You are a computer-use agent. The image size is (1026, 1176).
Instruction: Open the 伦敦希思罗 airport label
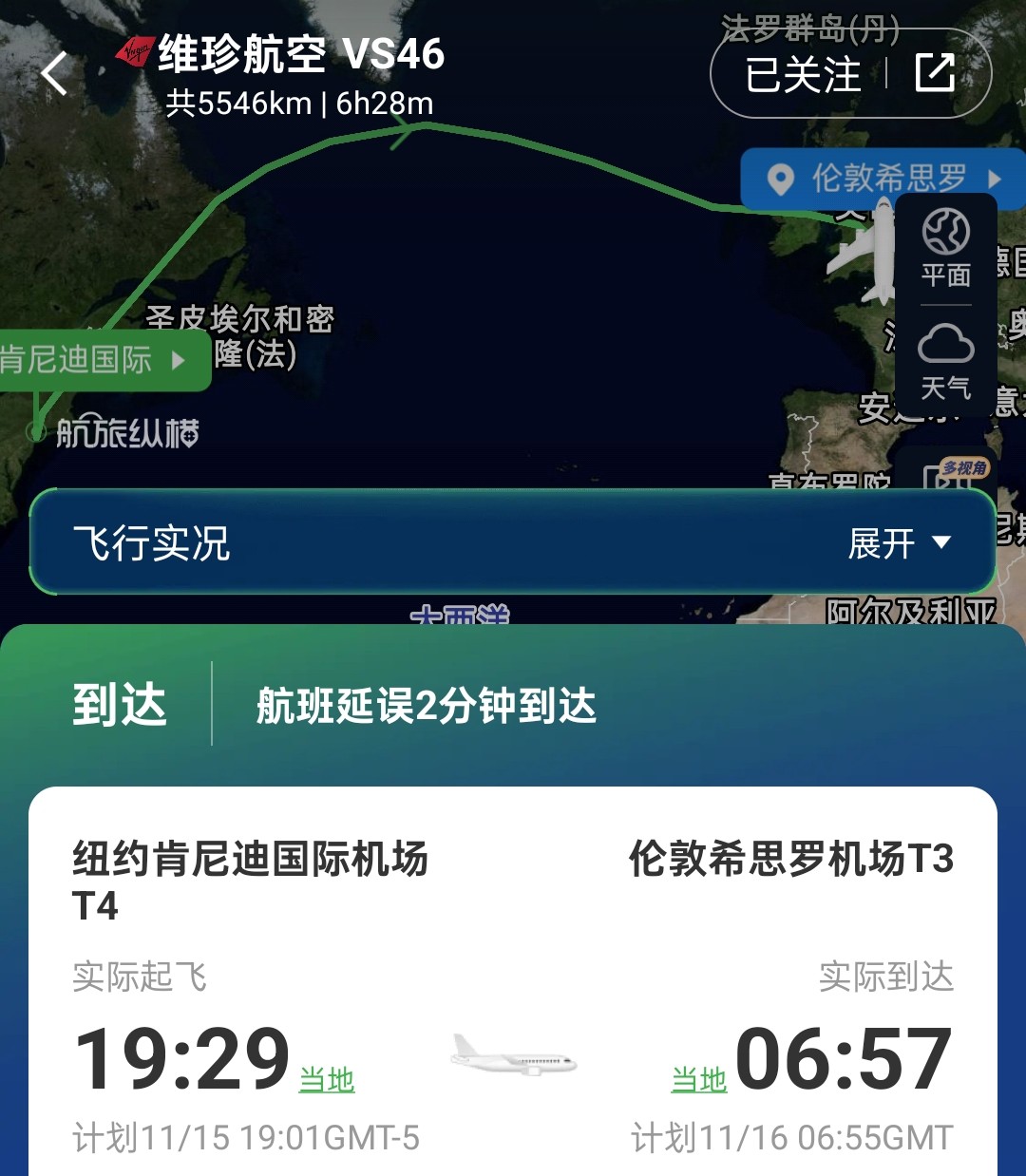(883, 178)
